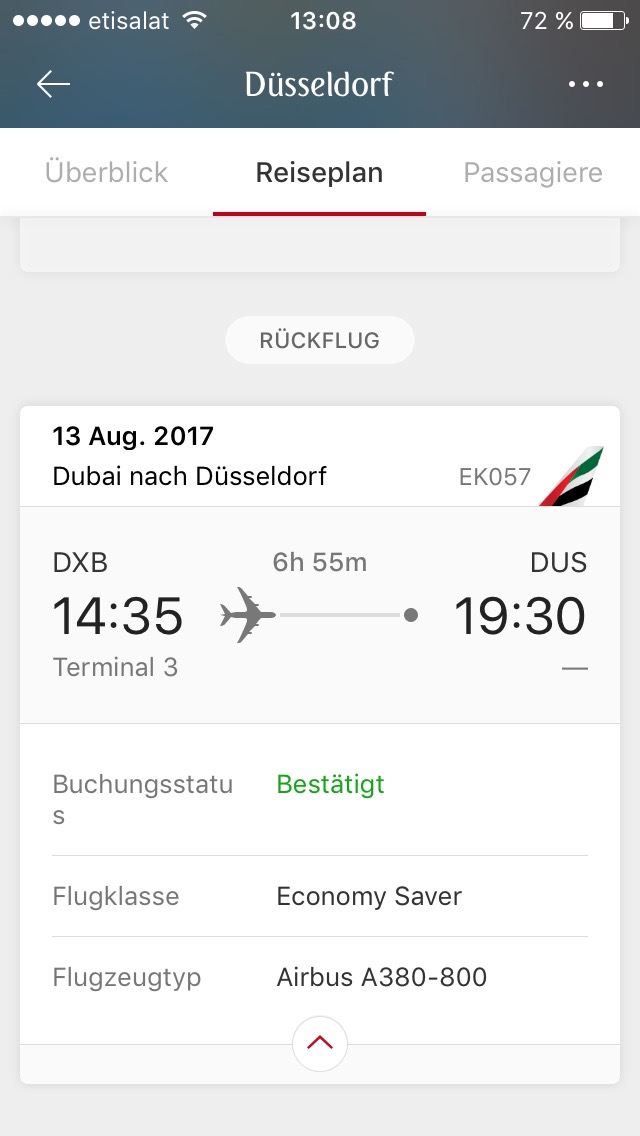Open the three-dot overflow menu
Viewport: 640px width, 1136px height.
(585, 85)
